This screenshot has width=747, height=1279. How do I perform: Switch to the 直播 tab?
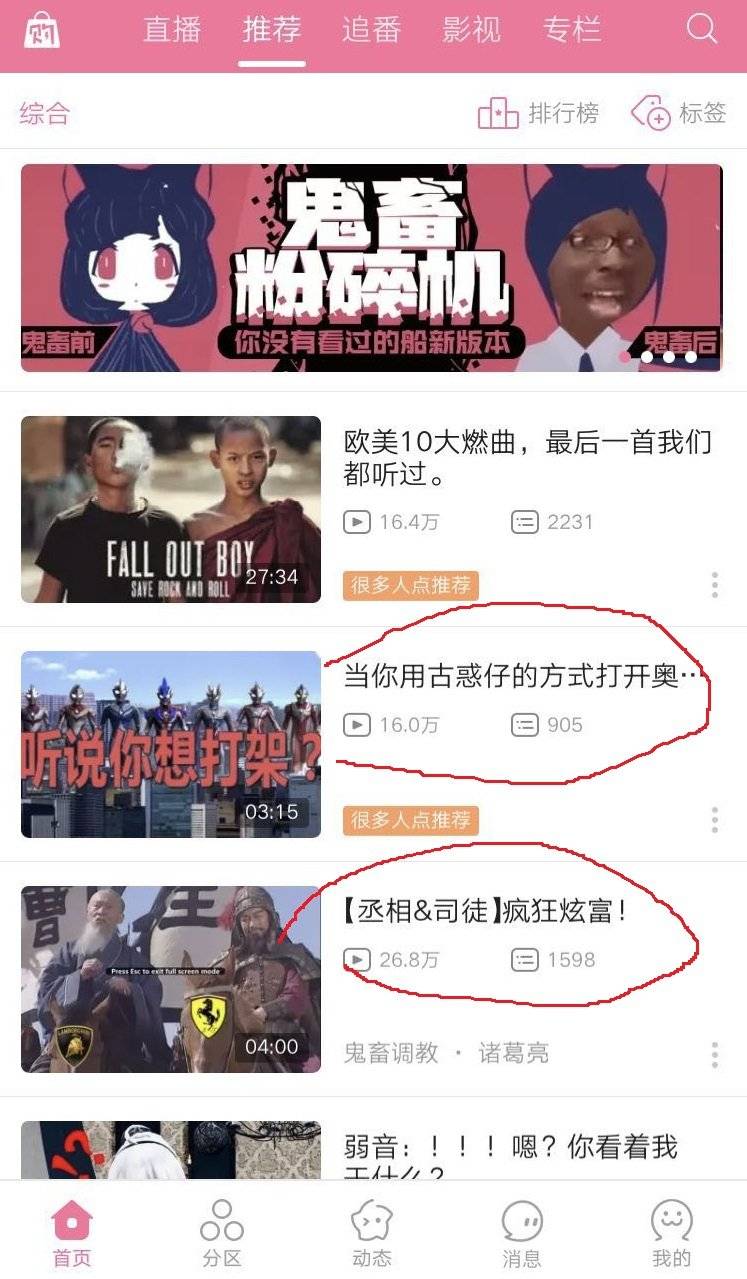click(172, 29)
